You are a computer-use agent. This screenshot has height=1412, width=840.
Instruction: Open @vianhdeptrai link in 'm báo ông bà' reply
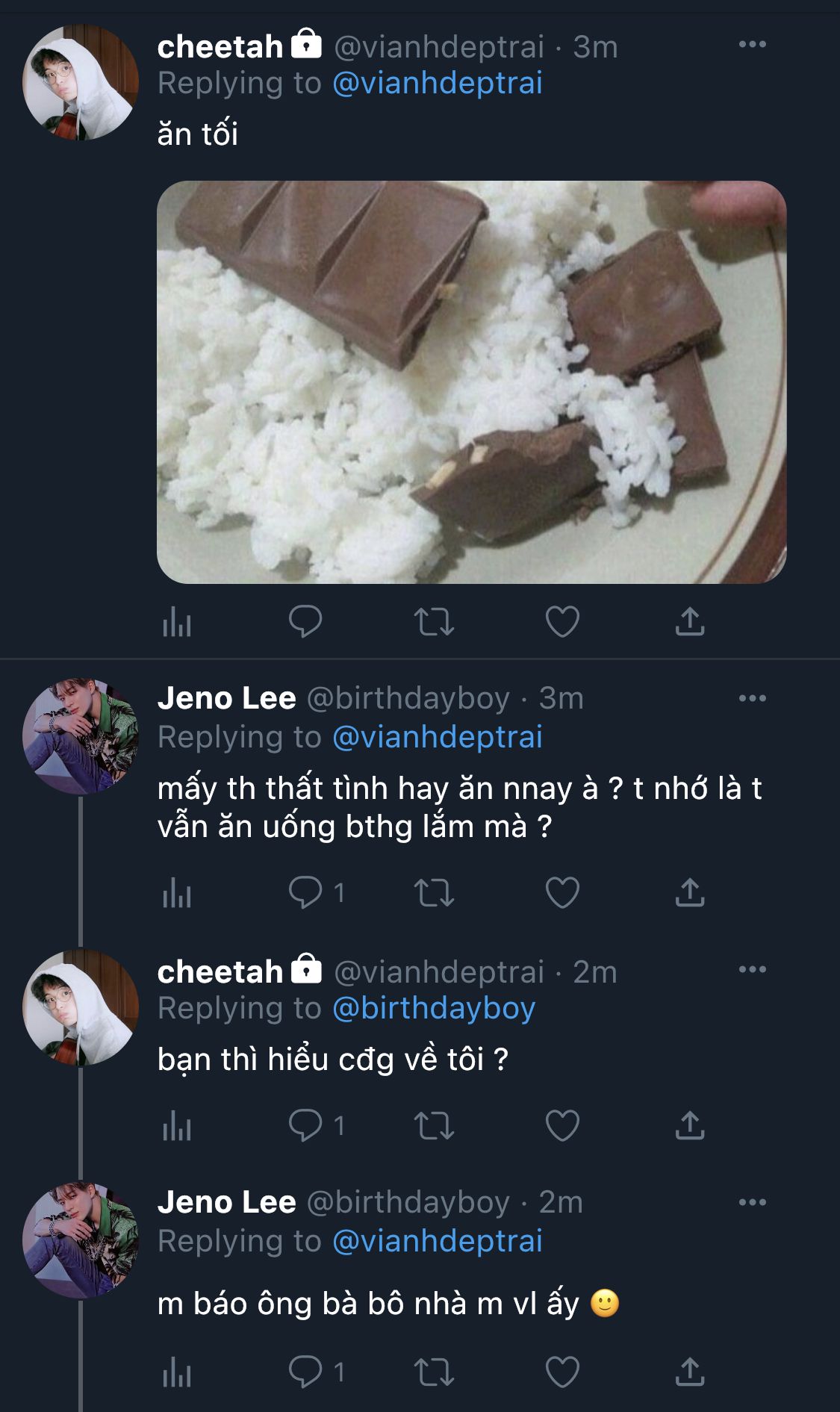click(x=437, y=1241)
